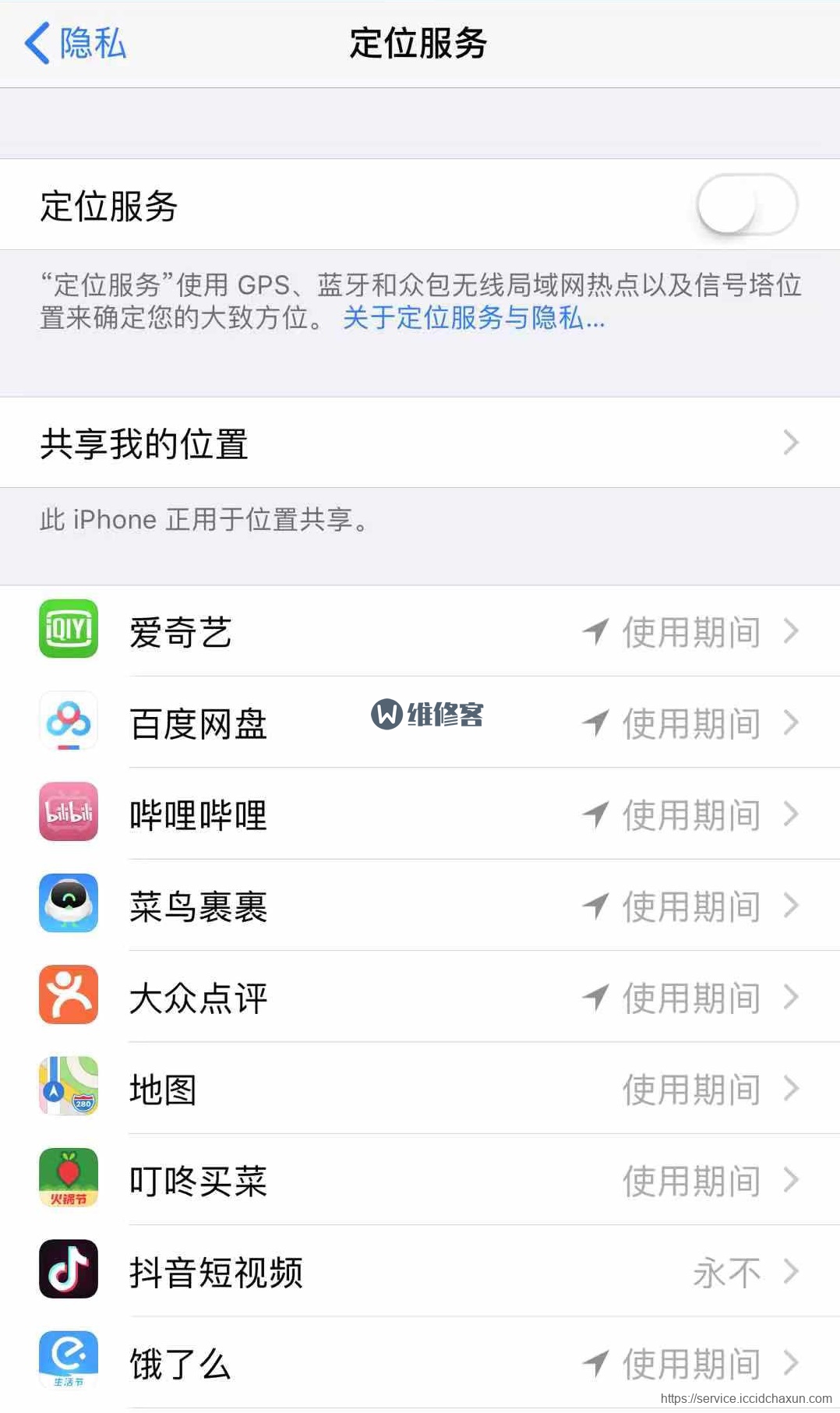840x1413 pixels.
Task: Toggle the 定位服务 switch
Action: tap(746, 205)
